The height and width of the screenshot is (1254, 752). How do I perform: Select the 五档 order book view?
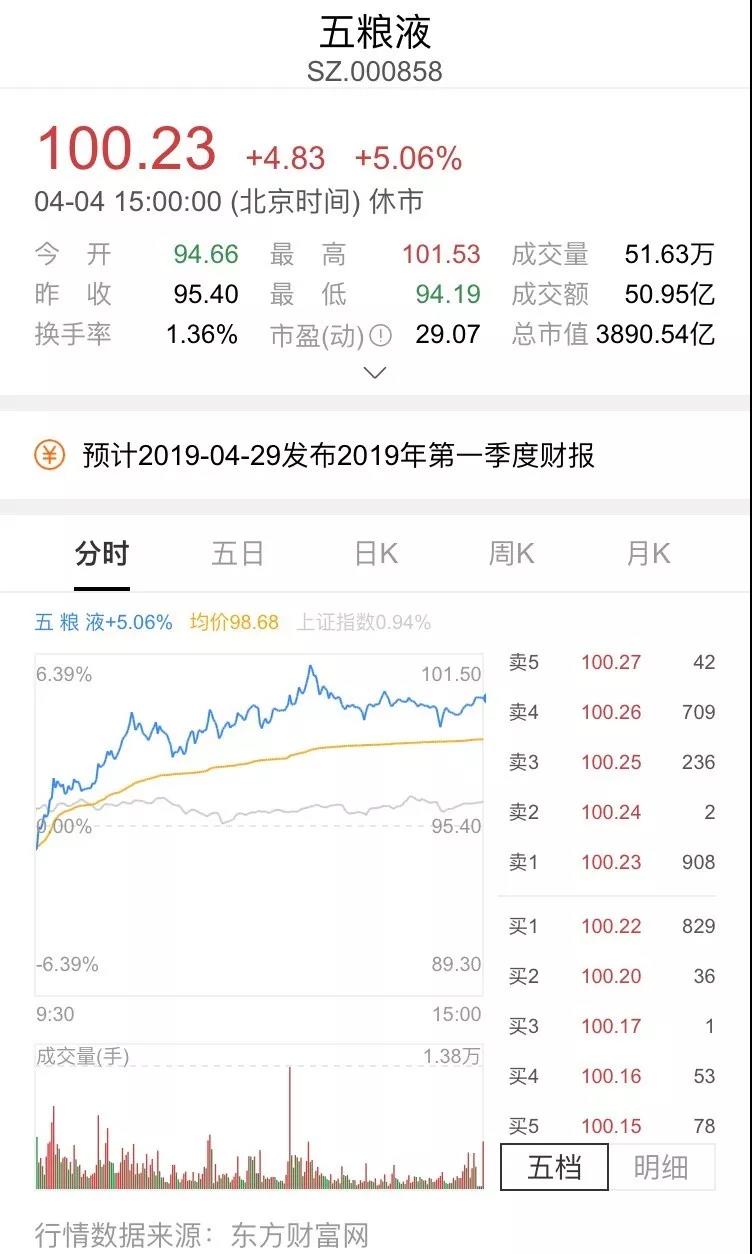554,1167
